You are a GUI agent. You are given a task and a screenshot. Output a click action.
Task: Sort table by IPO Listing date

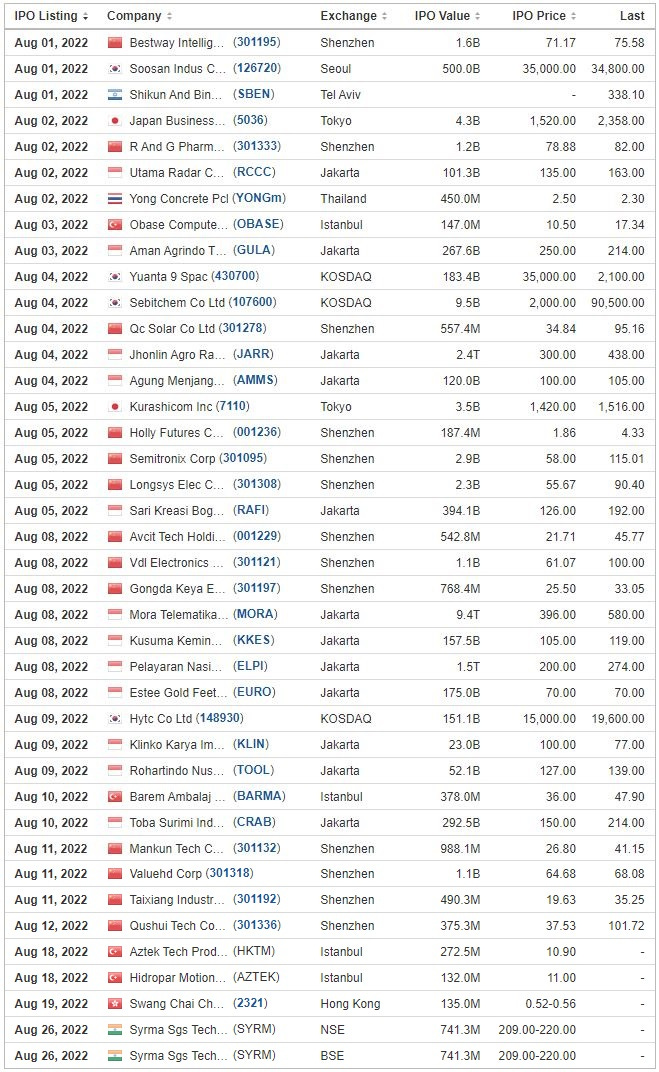tap(51, 16)
